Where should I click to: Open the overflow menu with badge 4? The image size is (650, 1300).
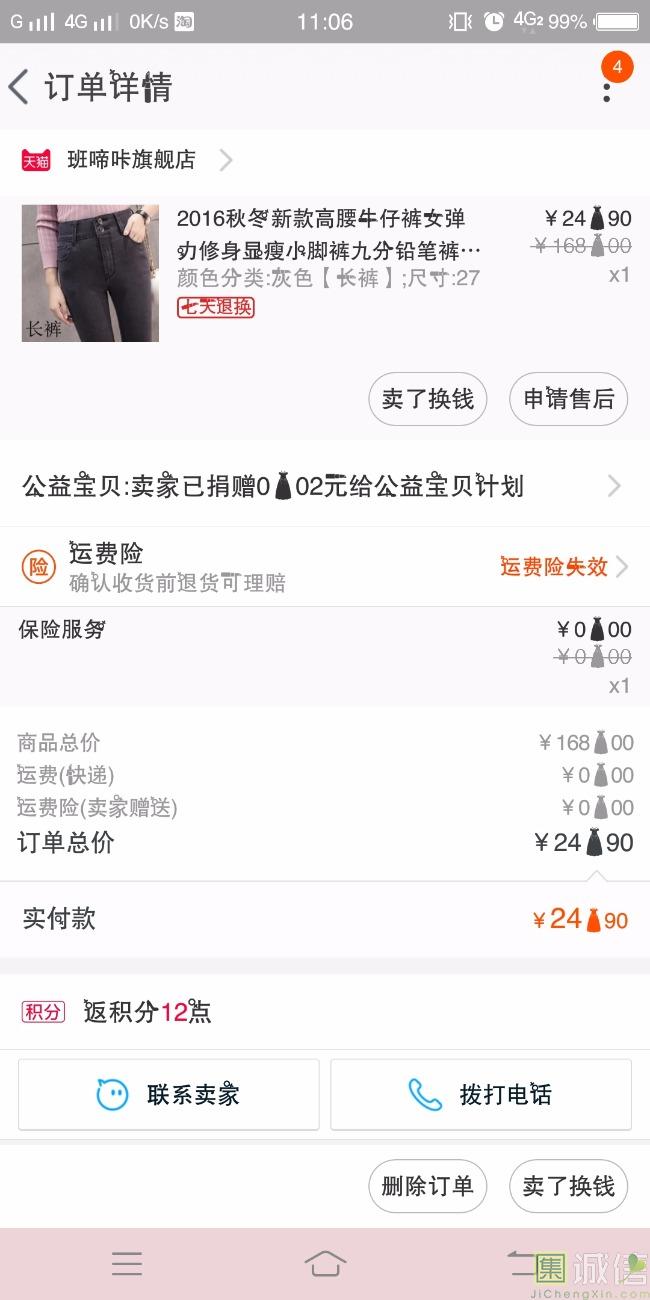pos(607,87)
